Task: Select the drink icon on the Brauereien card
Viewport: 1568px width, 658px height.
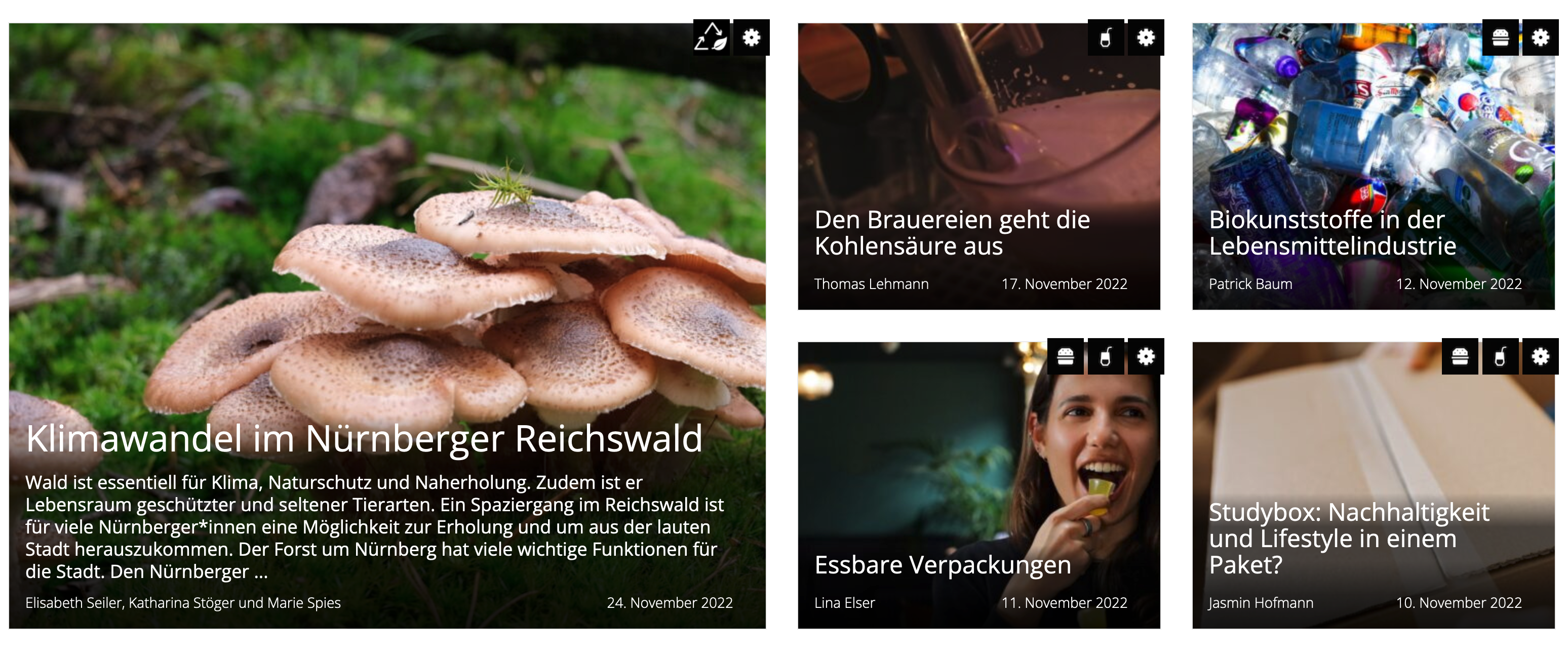Action: tap(1106, 37)
